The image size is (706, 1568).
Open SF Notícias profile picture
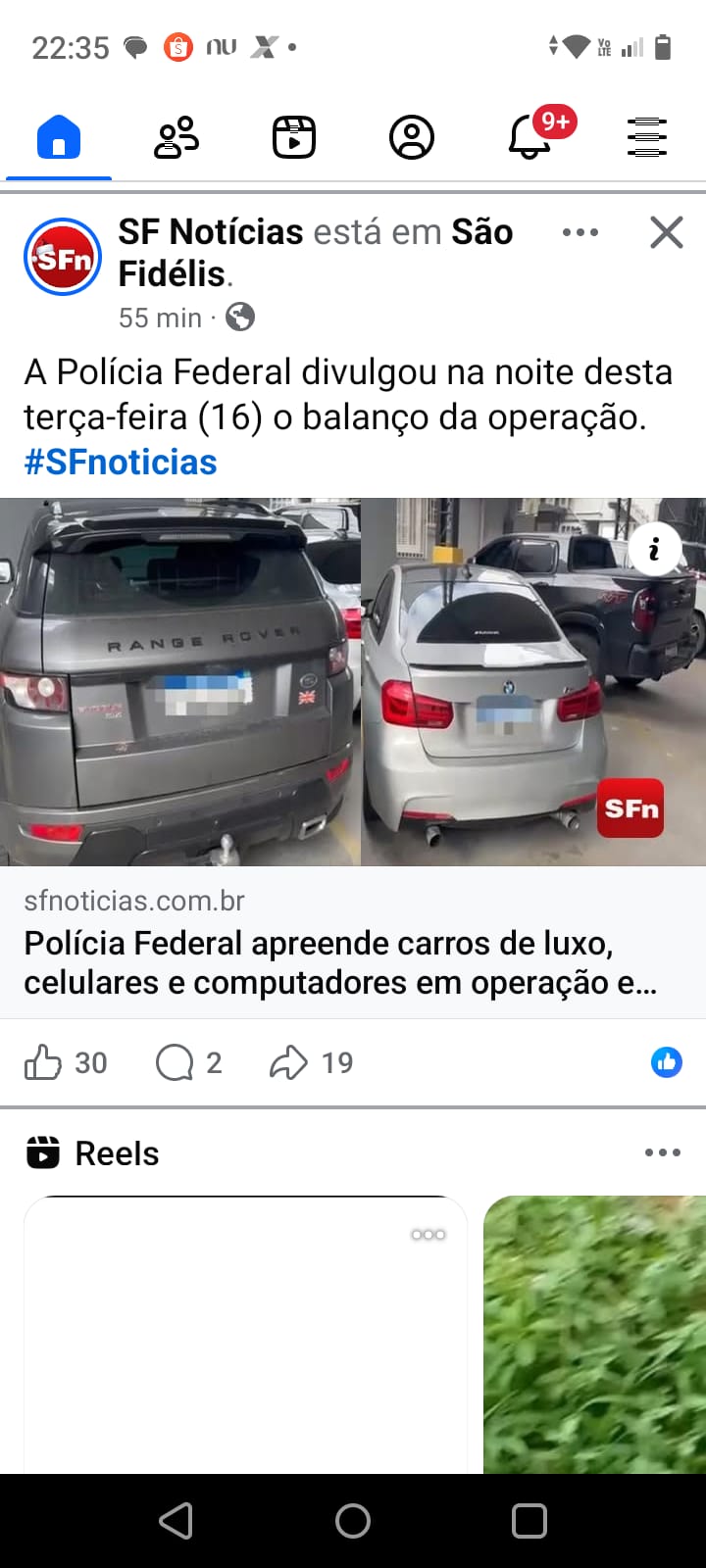coord(63,258)
